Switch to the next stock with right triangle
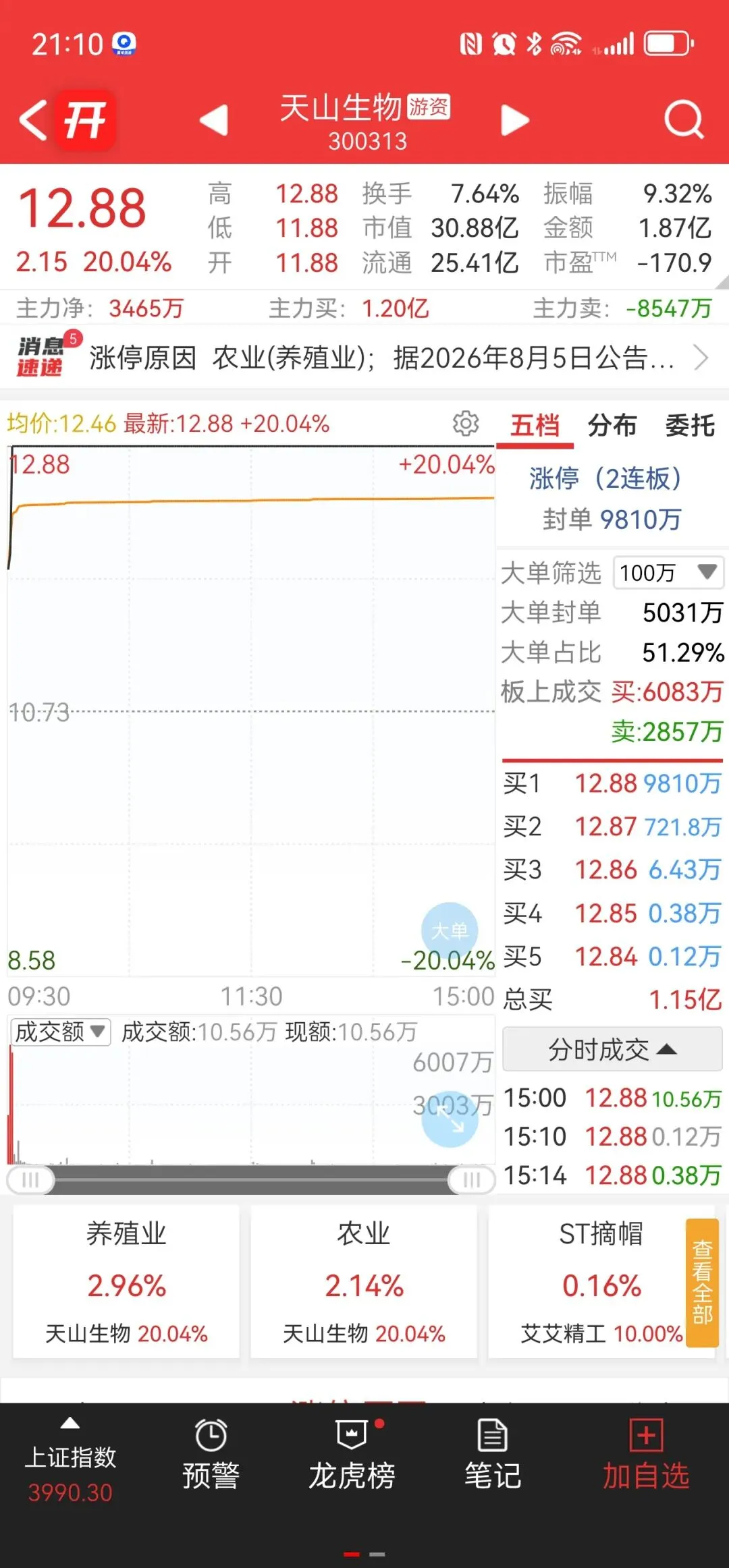 click(515, 120)
